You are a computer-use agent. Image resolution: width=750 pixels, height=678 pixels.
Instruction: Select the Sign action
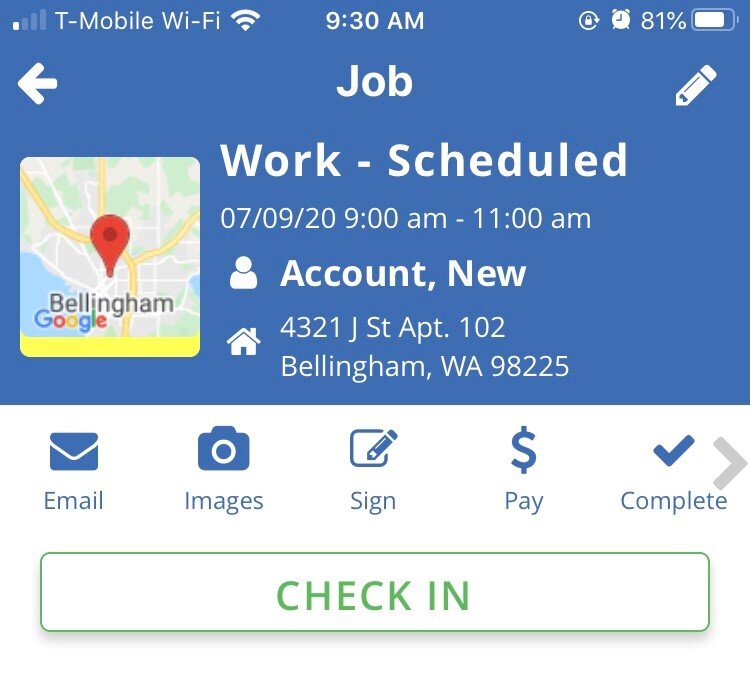pos(373,470)
